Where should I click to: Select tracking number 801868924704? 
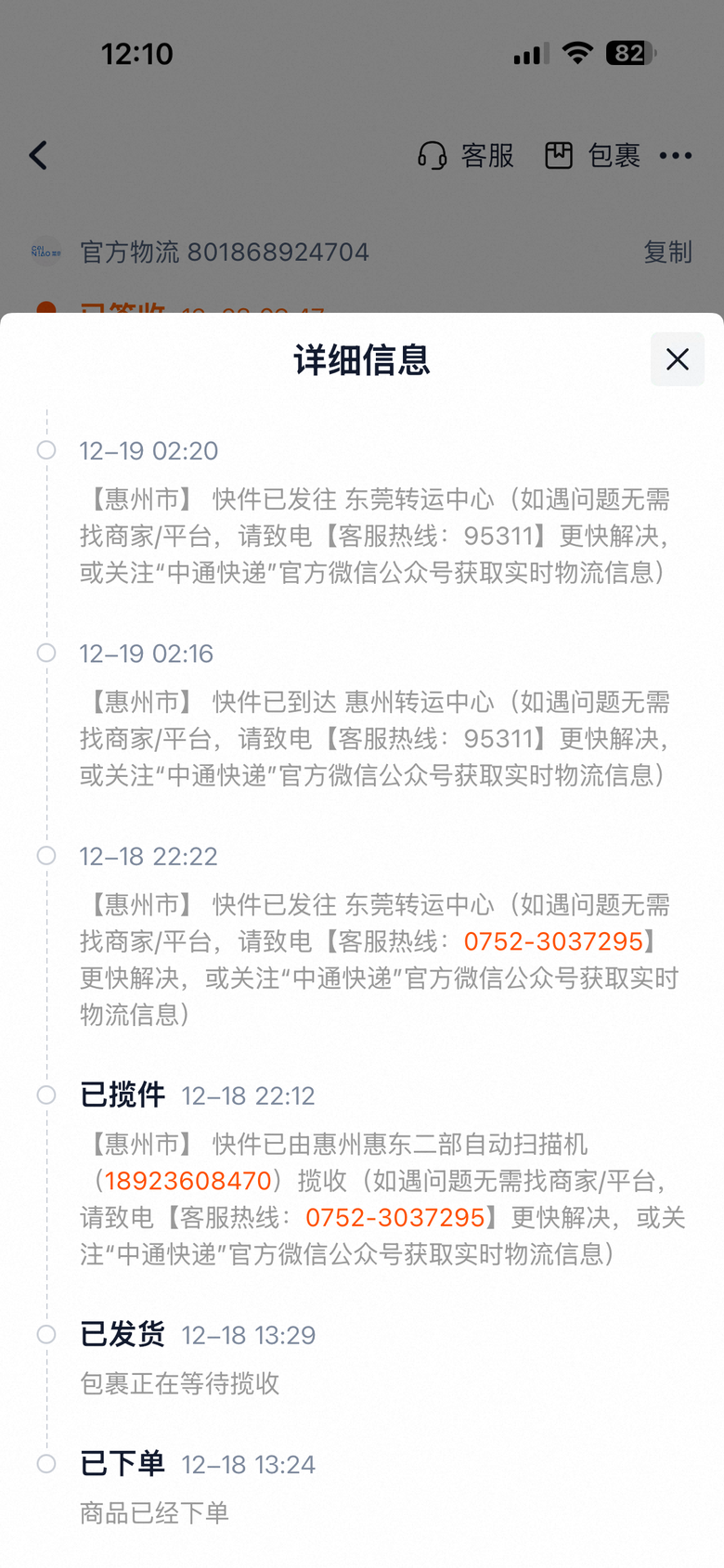[x=278, y=252]
